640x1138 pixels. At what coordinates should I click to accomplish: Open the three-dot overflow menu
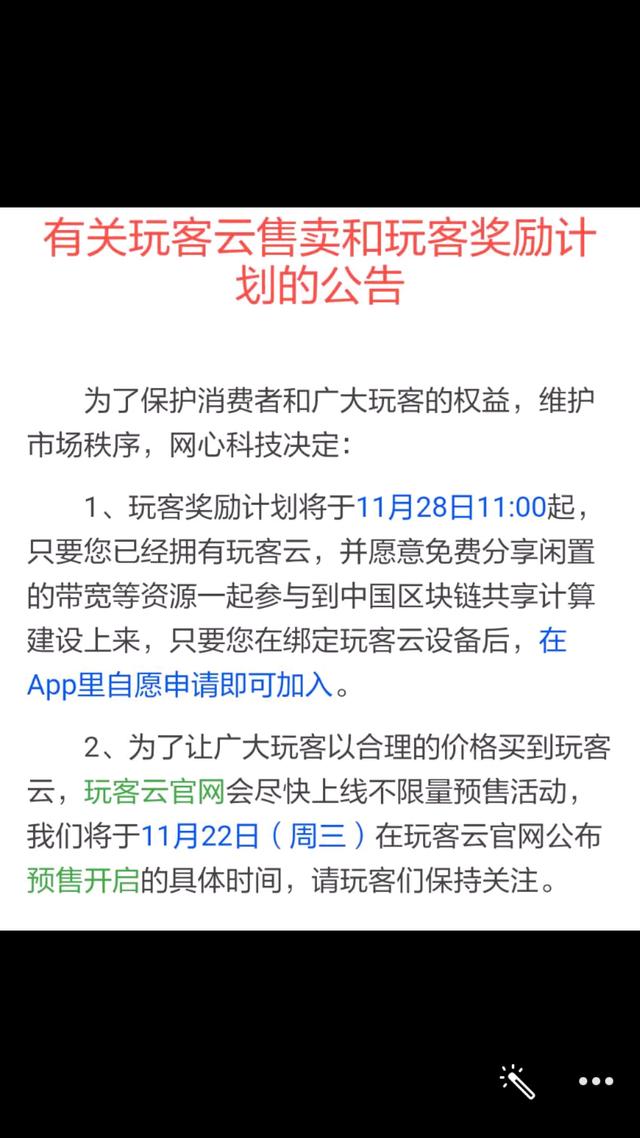pyautogui.click(x=595, y=1081)
